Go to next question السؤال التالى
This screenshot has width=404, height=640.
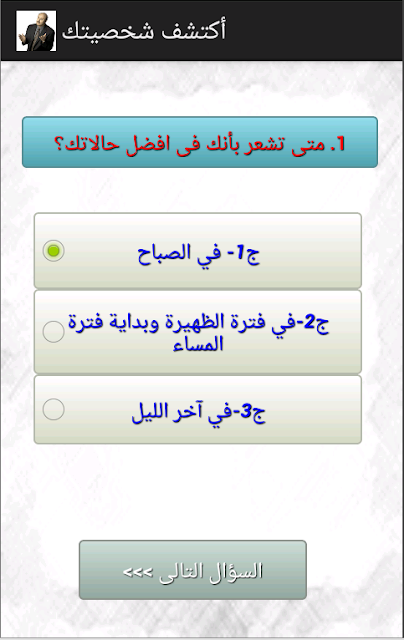(193, 570)
